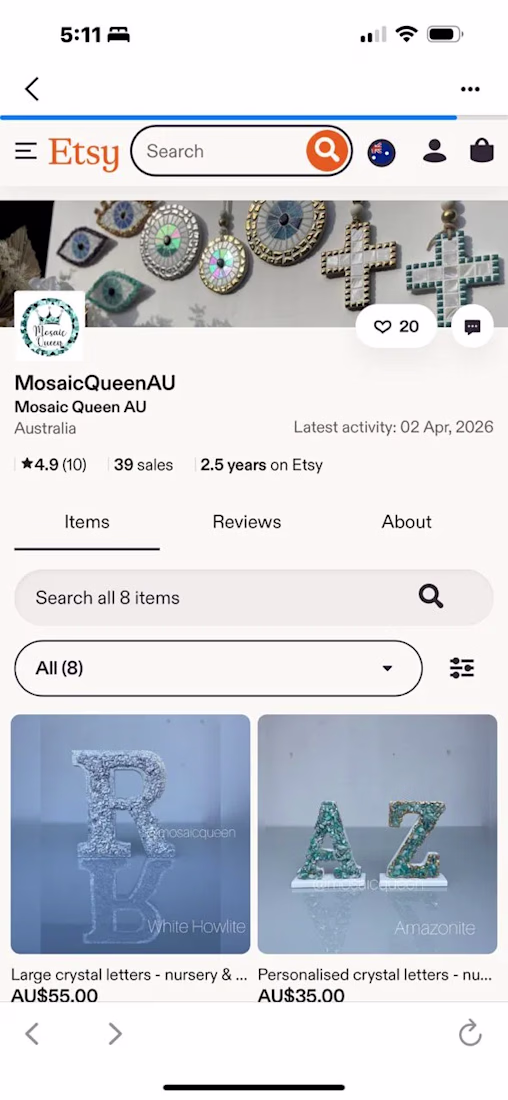Select the Items tab

pyautogui.click(x=87, y=522)
